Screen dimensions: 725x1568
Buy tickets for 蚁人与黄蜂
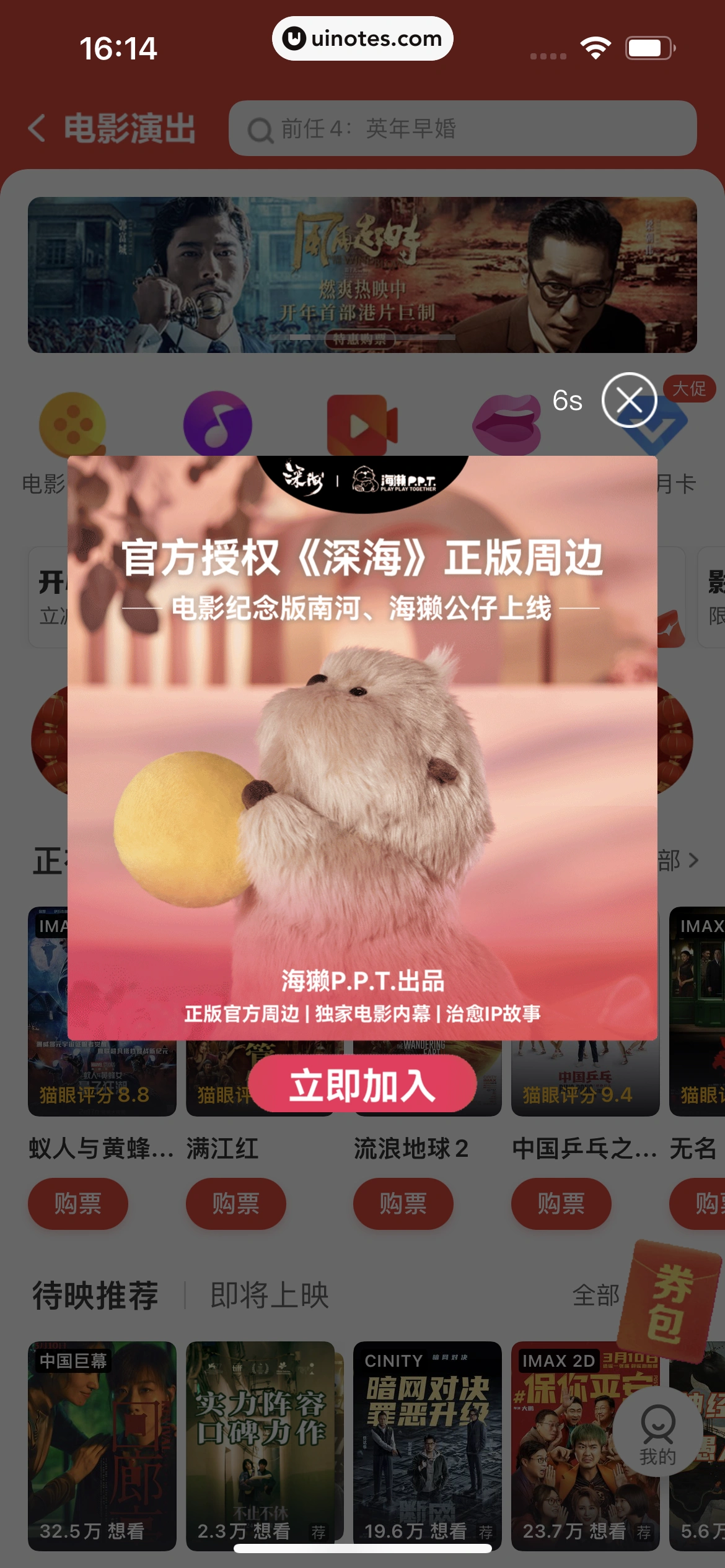coord(78,1203)
